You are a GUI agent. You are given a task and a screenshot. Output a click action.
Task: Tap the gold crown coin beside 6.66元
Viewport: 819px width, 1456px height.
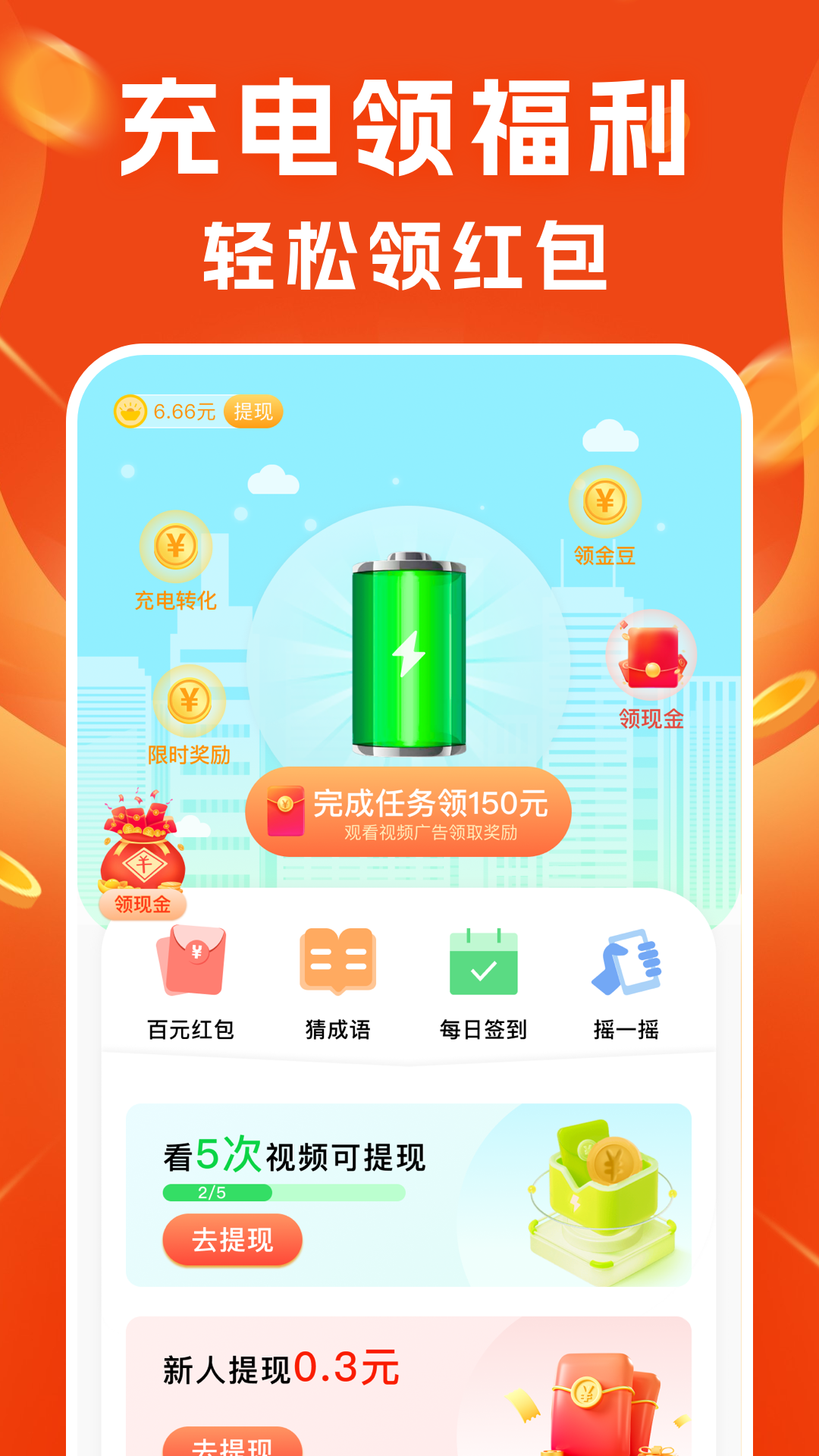tap(130, 410)
